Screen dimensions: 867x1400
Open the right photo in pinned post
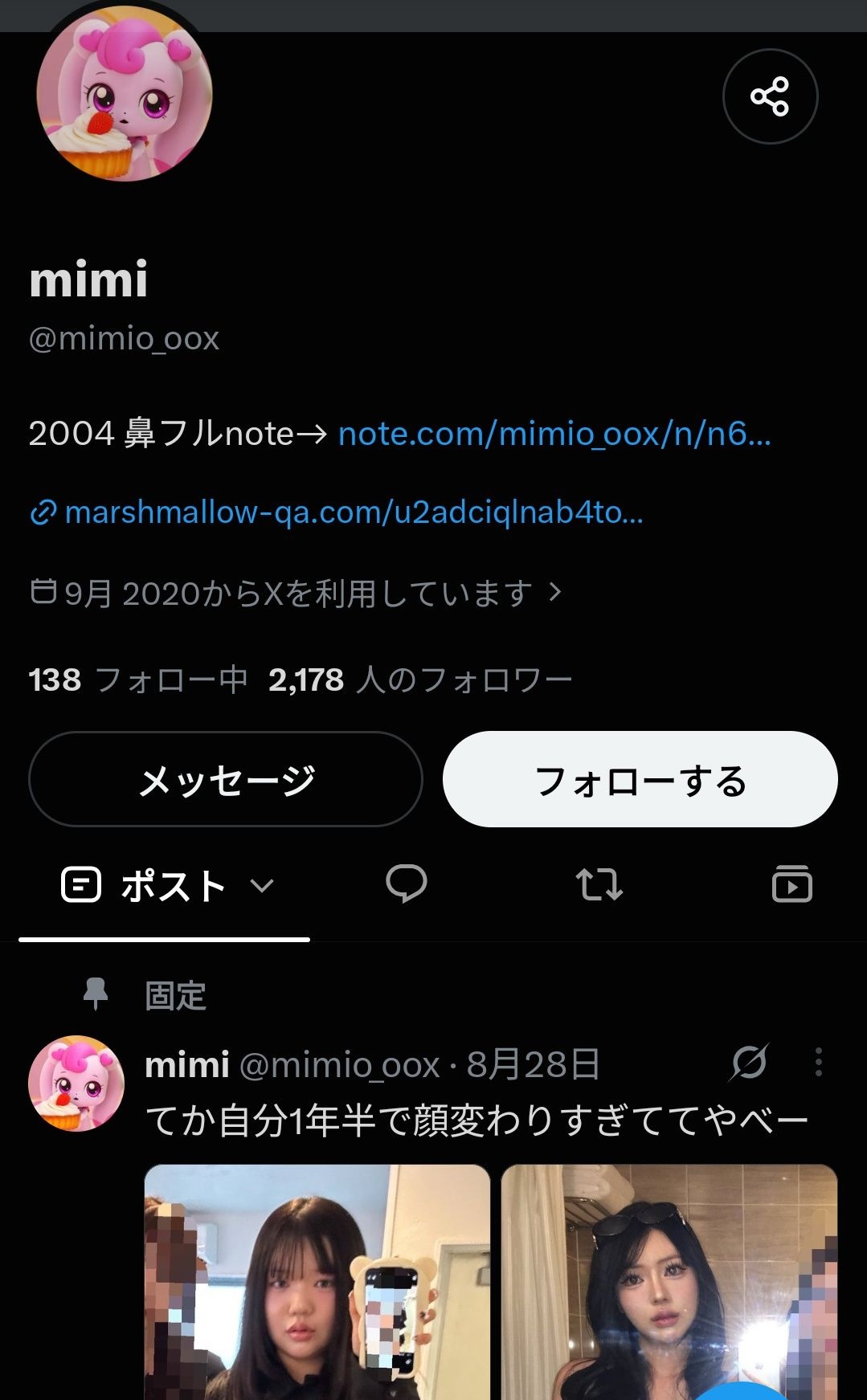click(x=669, y=1282)
